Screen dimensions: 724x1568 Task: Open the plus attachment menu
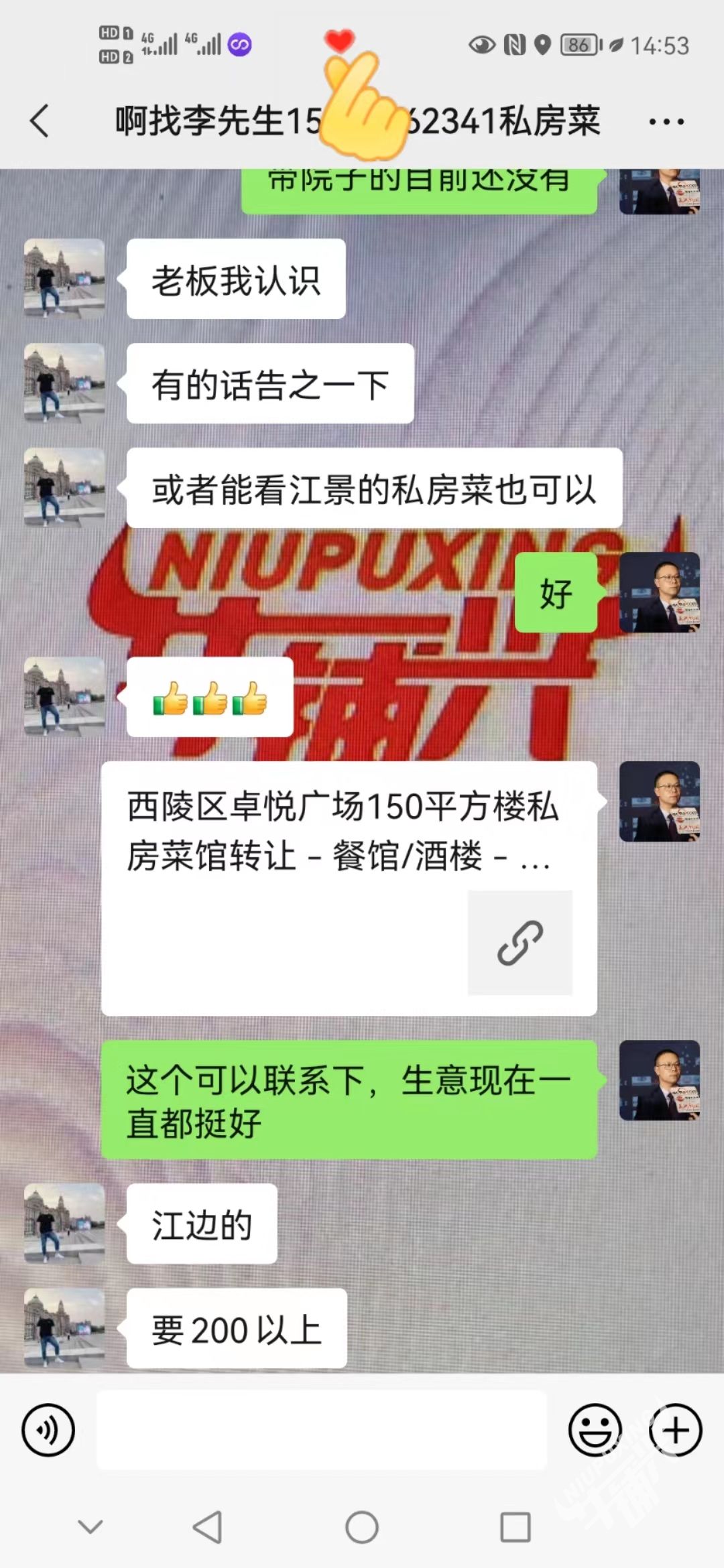(x=675, y=1430)
